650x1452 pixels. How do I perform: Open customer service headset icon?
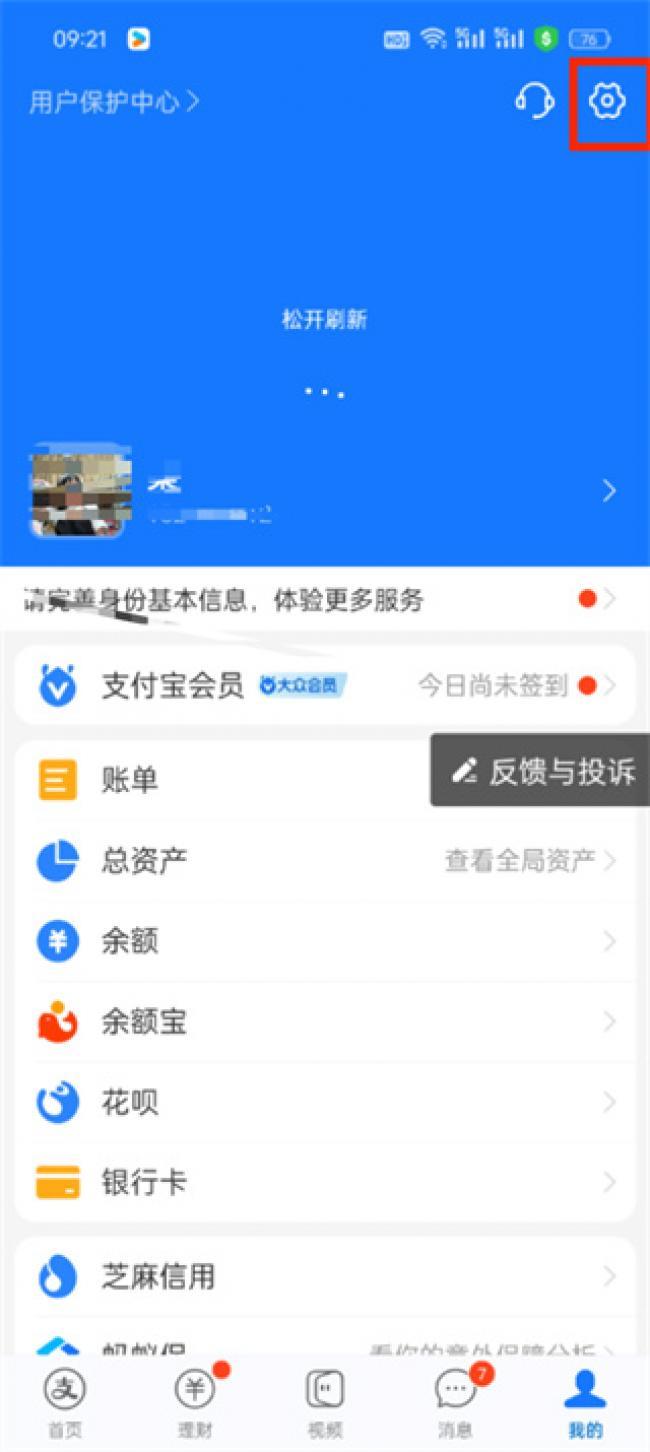point(534,101)
